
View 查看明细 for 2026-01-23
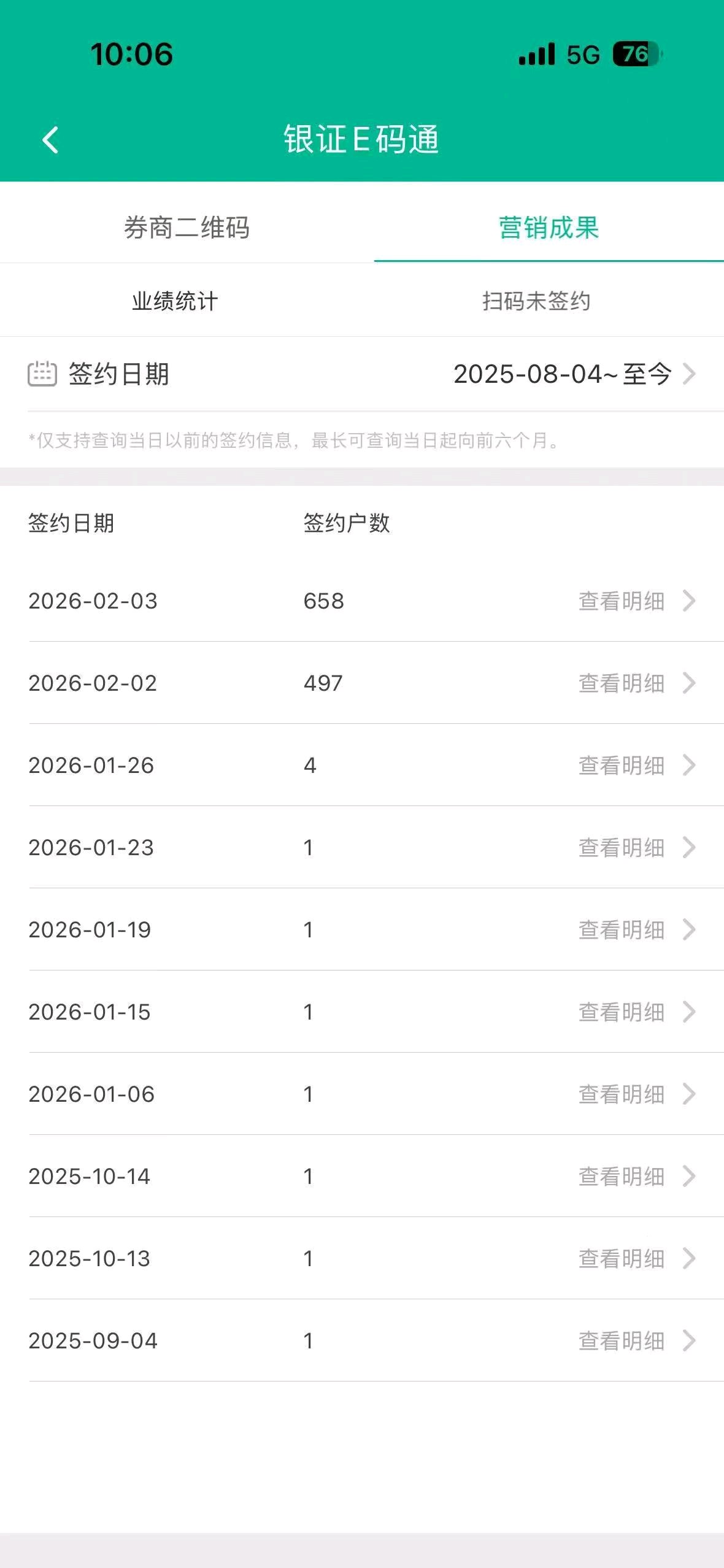[x=620, y=848]
